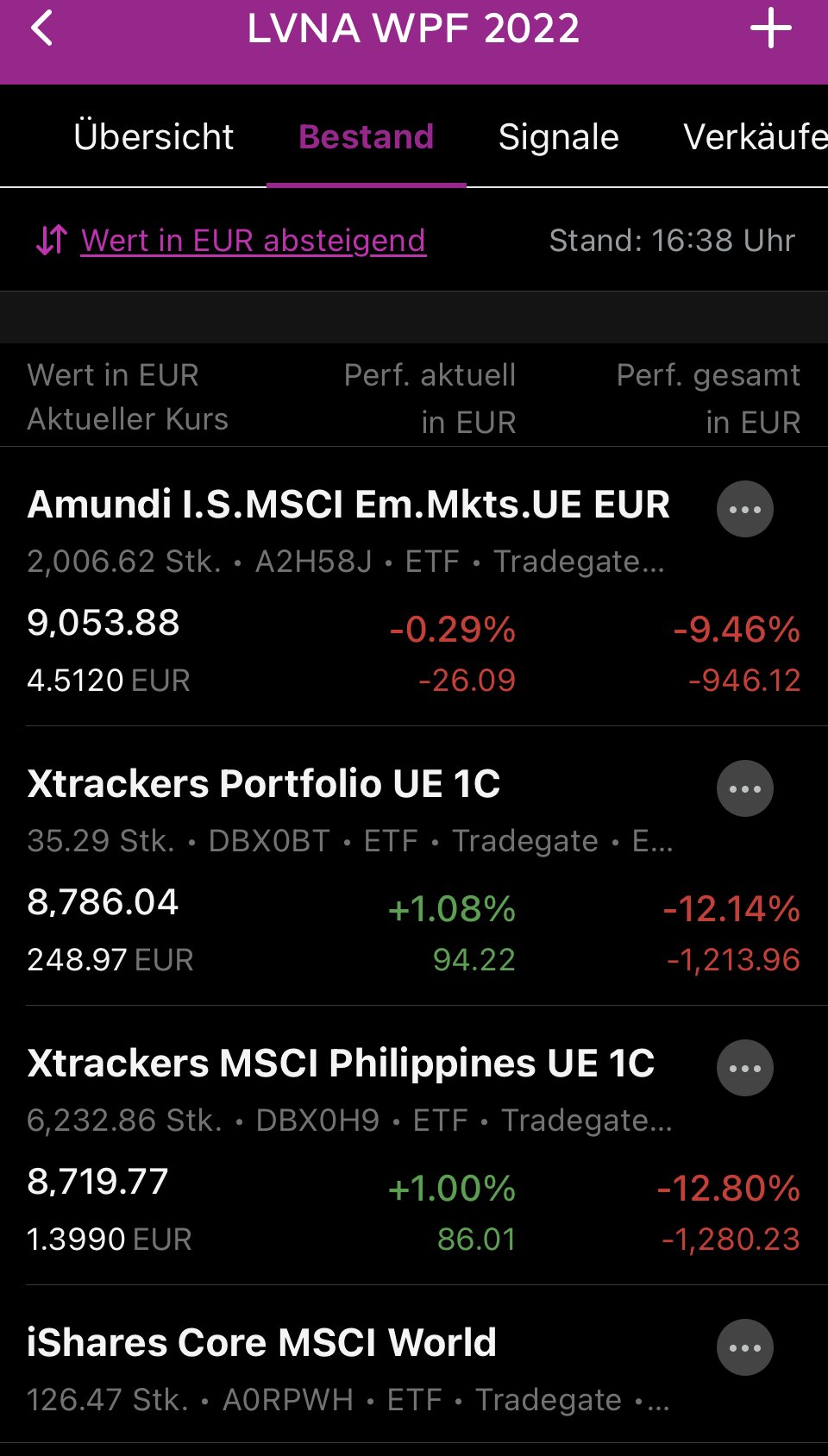View iShares Core MSCI World position
Viewport: 828px width, 1456px height.
pos(261,1343)
